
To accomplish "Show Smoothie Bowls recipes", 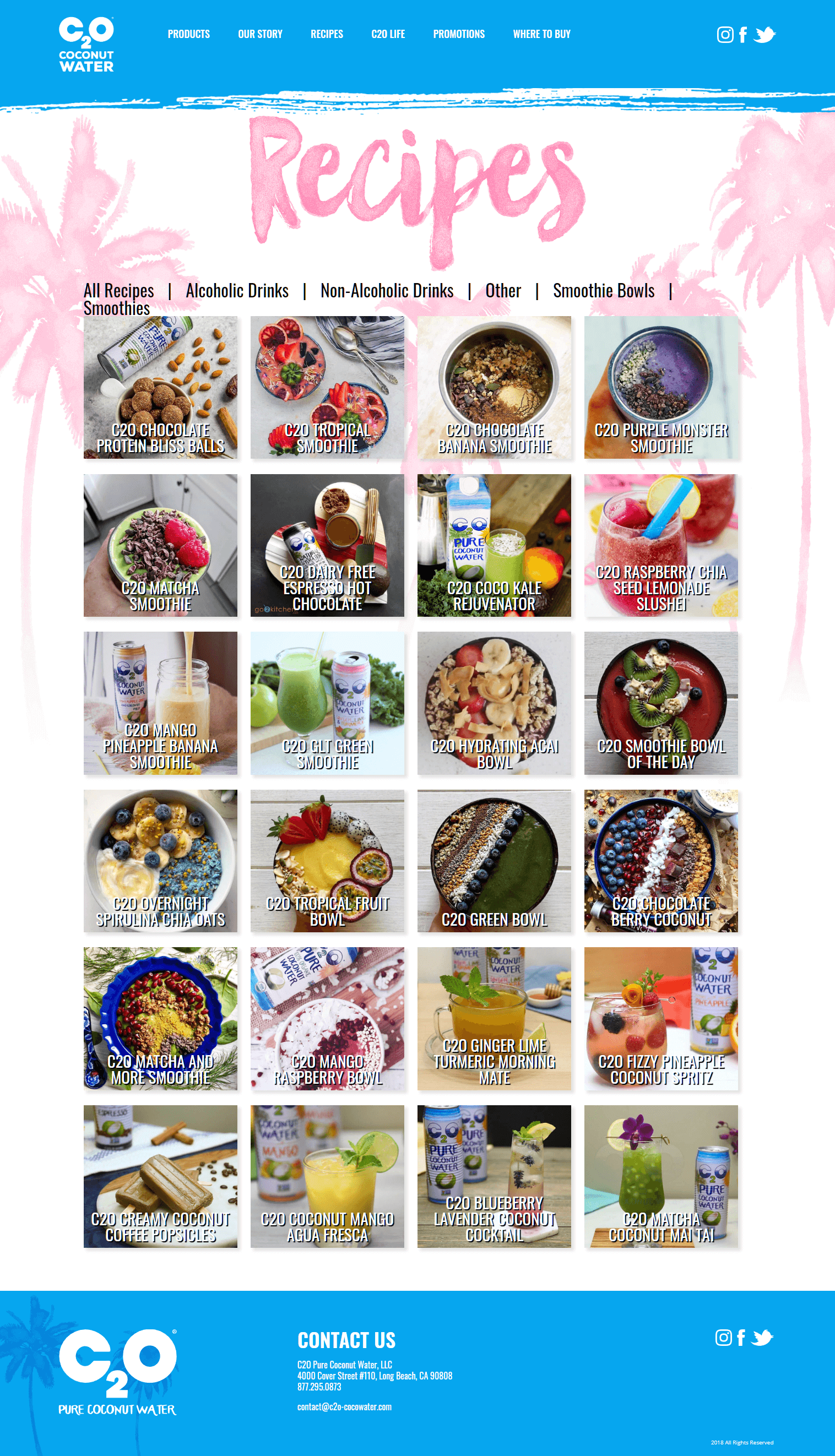I will click(x=603, y=291).
